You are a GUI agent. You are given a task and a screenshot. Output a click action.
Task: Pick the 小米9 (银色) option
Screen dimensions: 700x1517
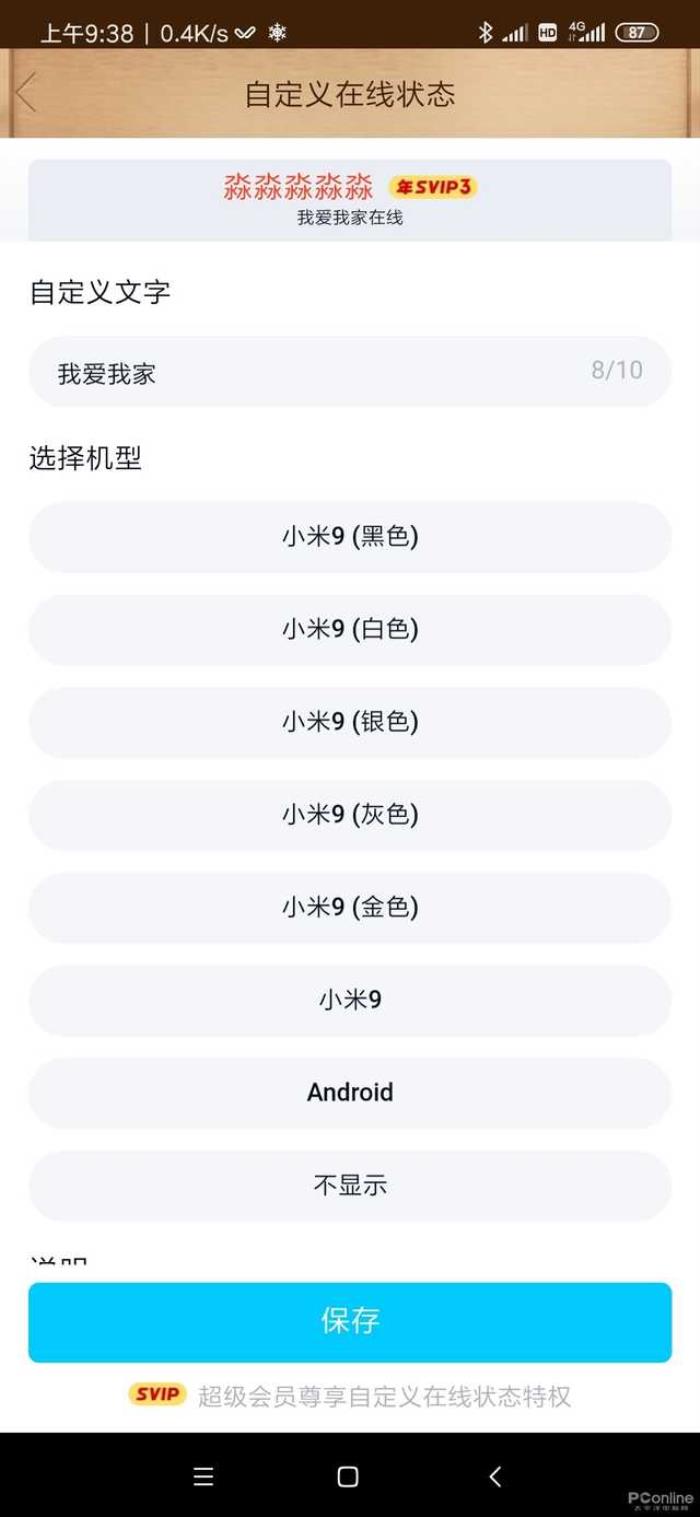[349, 722]
